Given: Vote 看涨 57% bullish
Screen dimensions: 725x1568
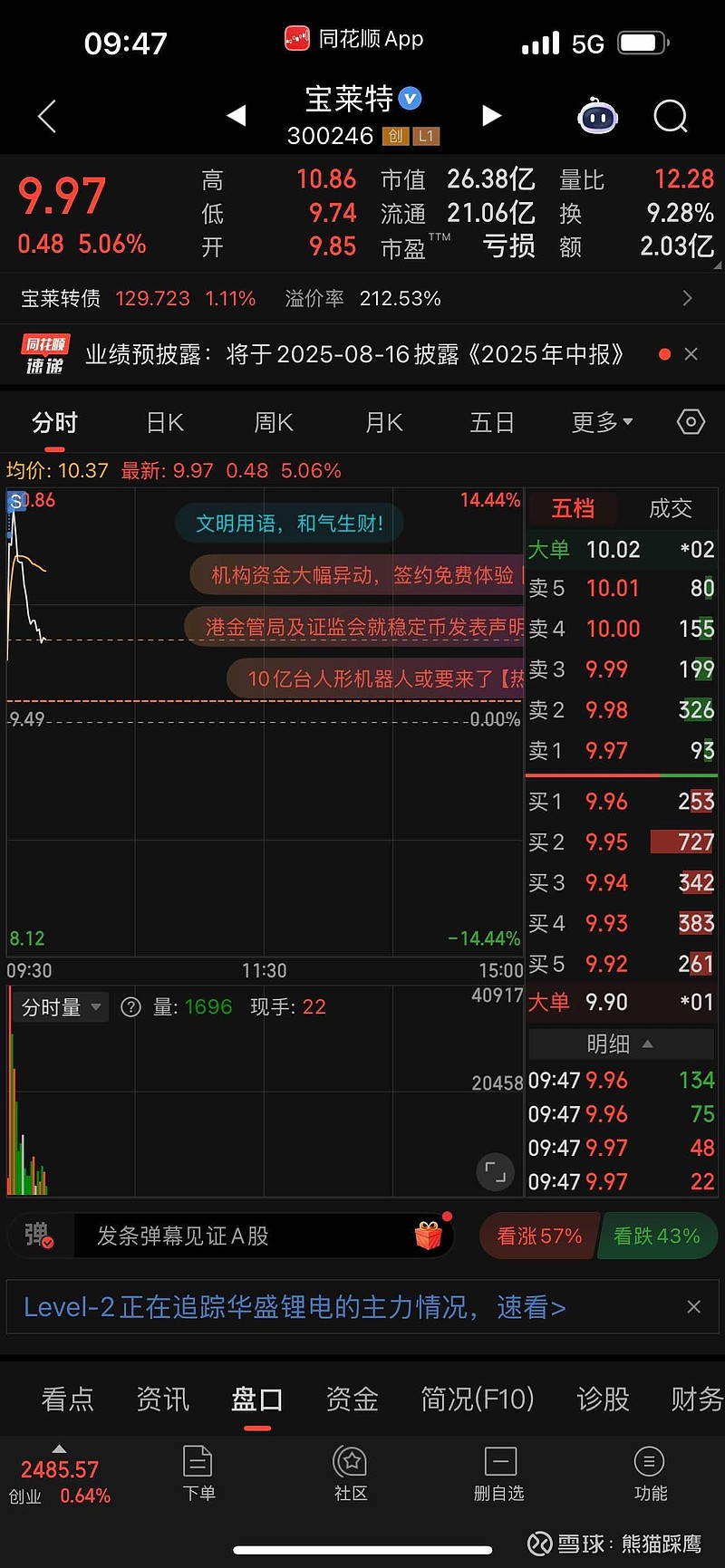Looking at the screenshot, I should (x=538, y=1236).
